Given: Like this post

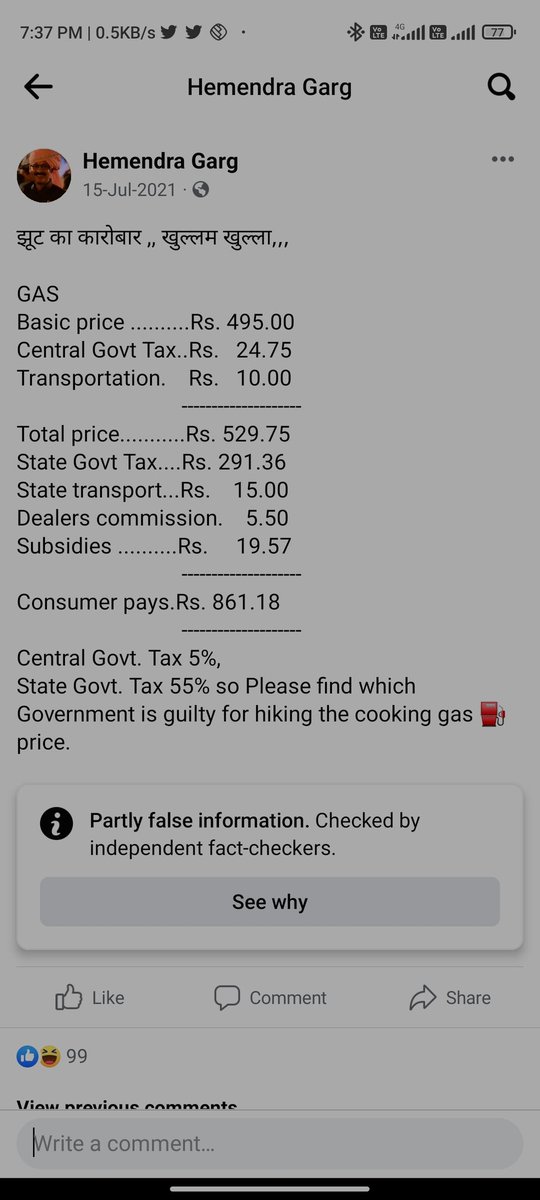Looking at the screenshot, I should (x=90, y=997).
